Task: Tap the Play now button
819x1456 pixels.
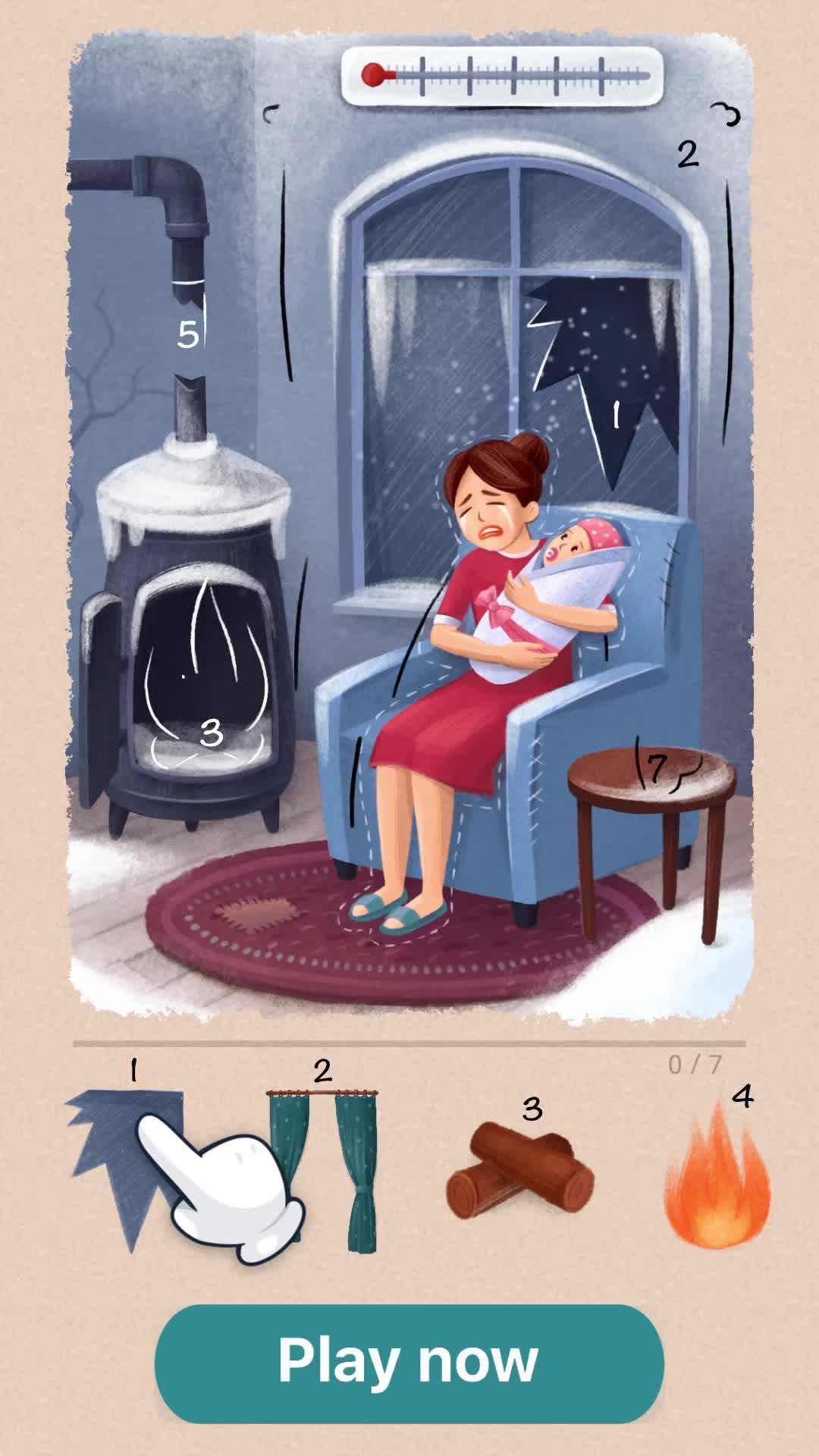Action: (409, 1363)
